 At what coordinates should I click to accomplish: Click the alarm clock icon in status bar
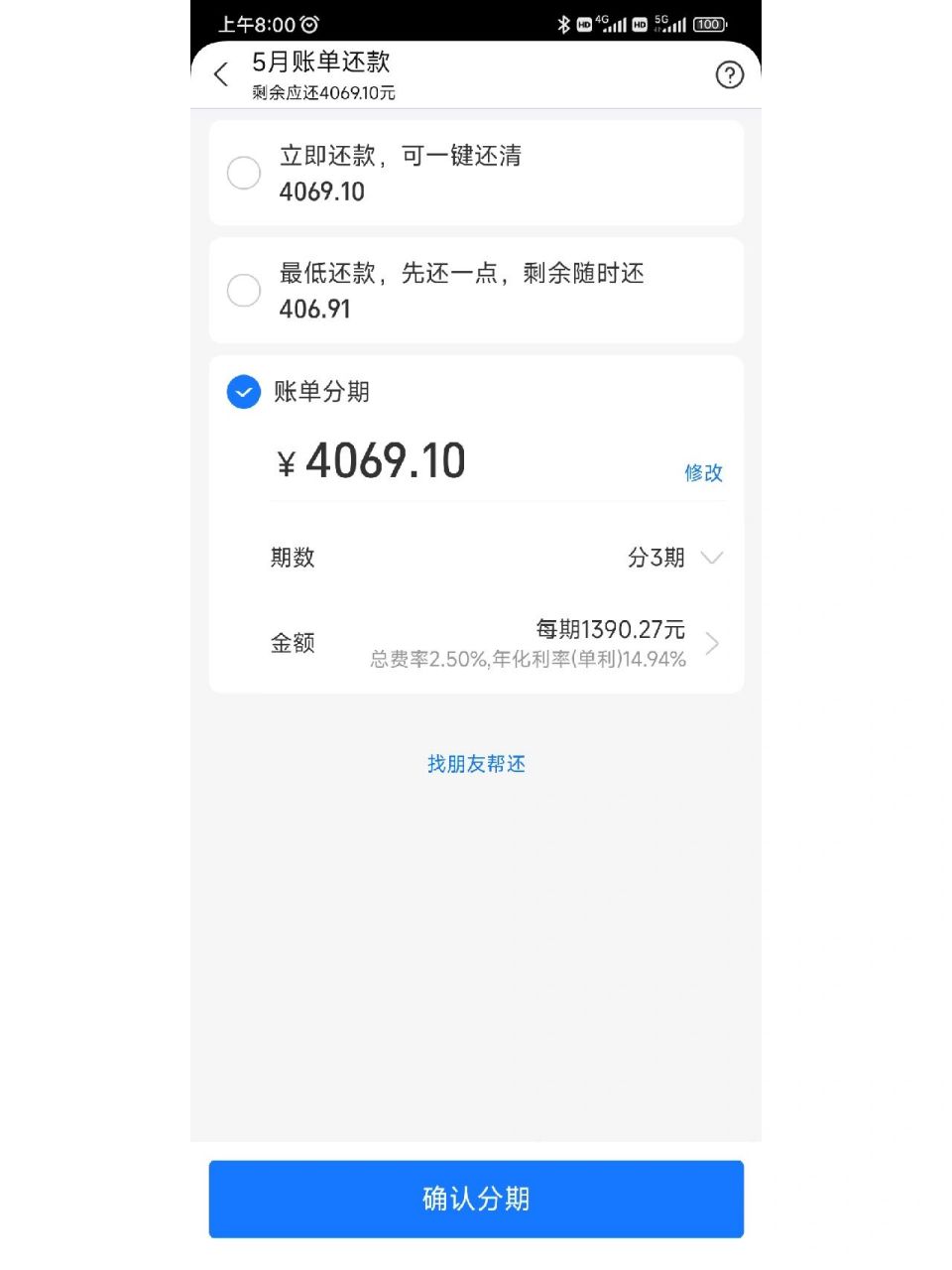[x=310, y=24]
